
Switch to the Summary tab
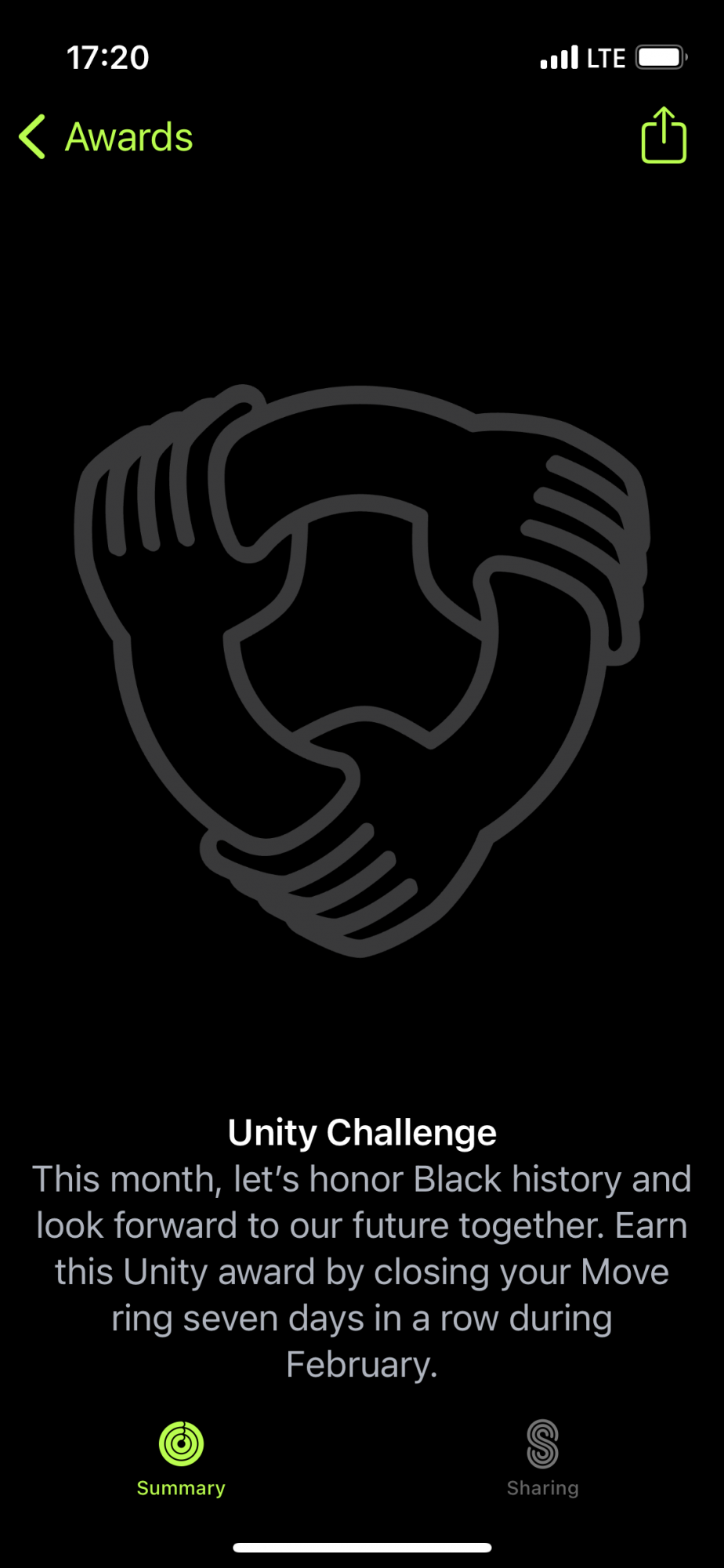tap(181, 1459)
